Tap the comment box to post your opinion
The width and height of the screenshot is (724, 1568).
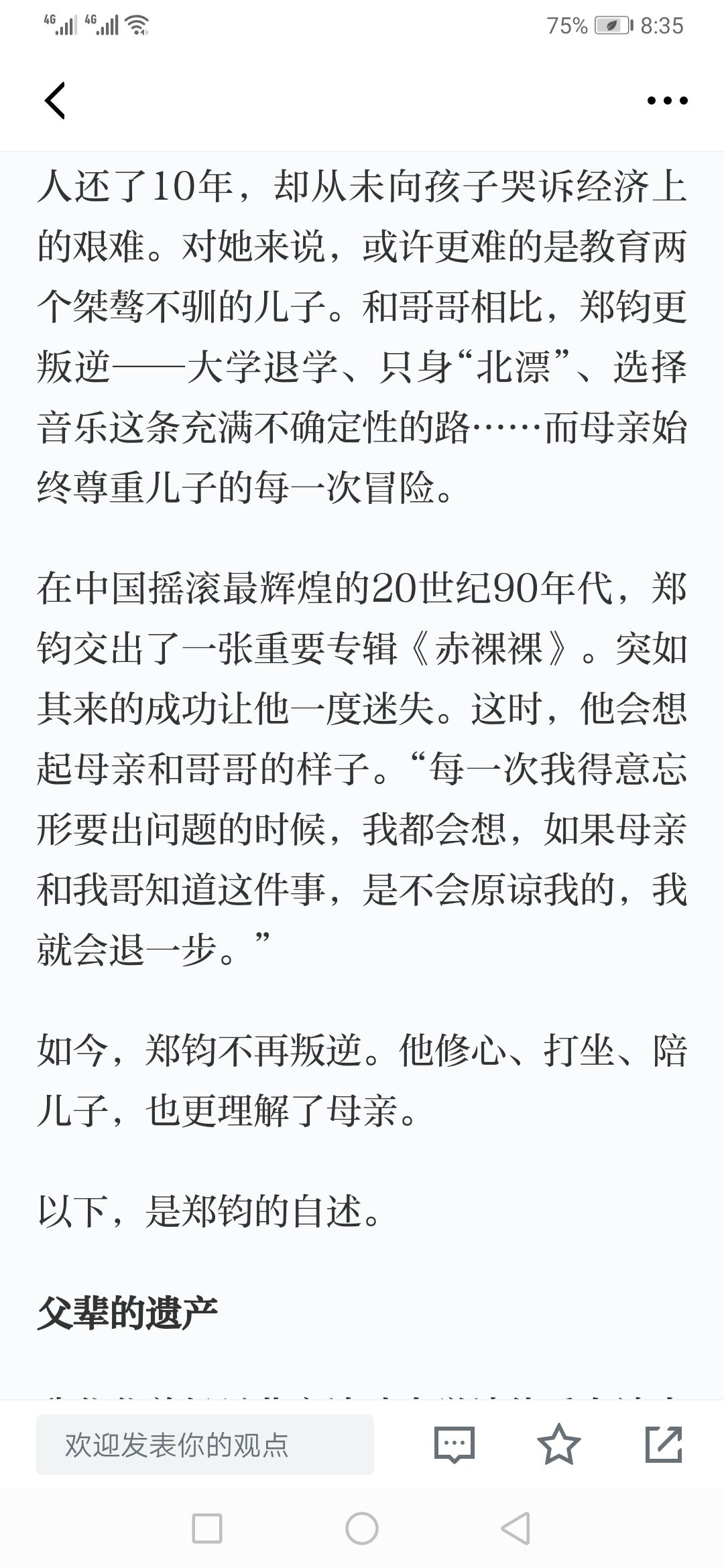pos(205,1445)
